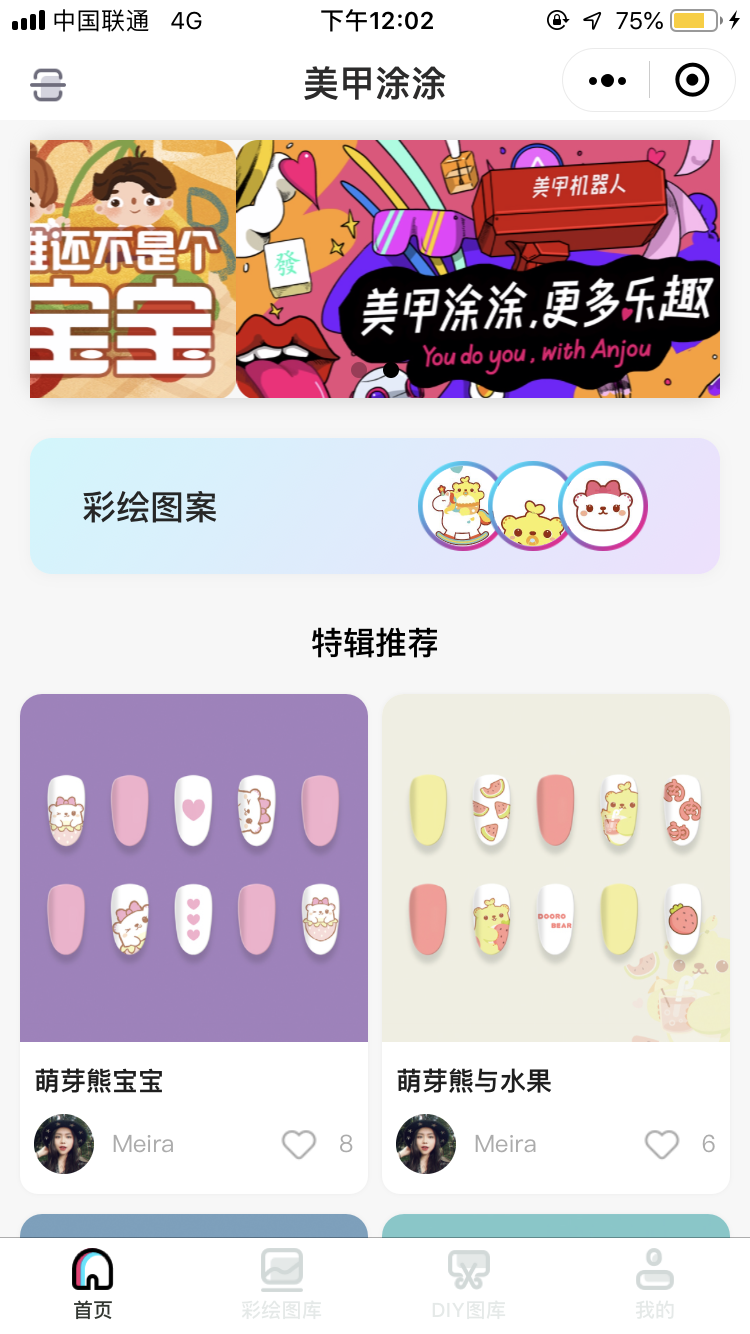The width and height of the screenshot is (750, 1334).
Task: Open the 彩绘图案 section card
Action: 374,506
